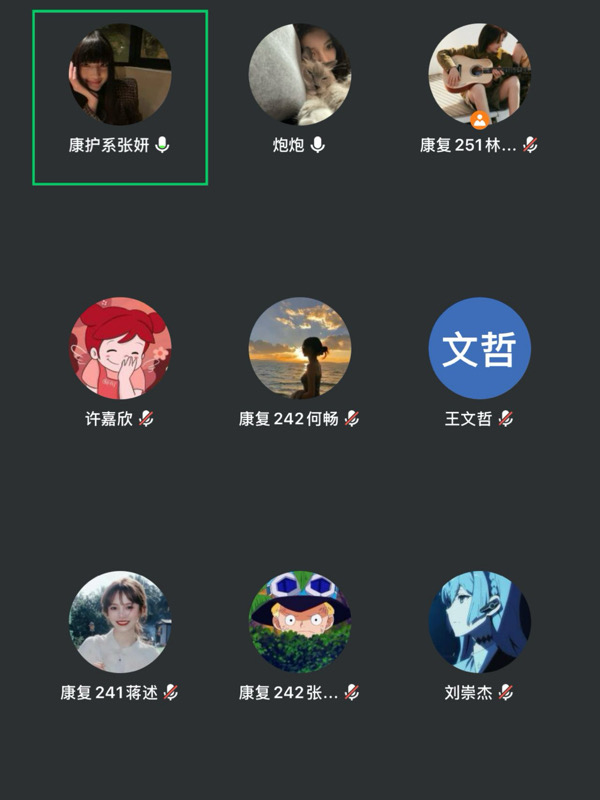This screenshot has height=800, width=600.
Task: Open participant 康复242张 with the cartoon hat avatar
Action: pos(300,622)
